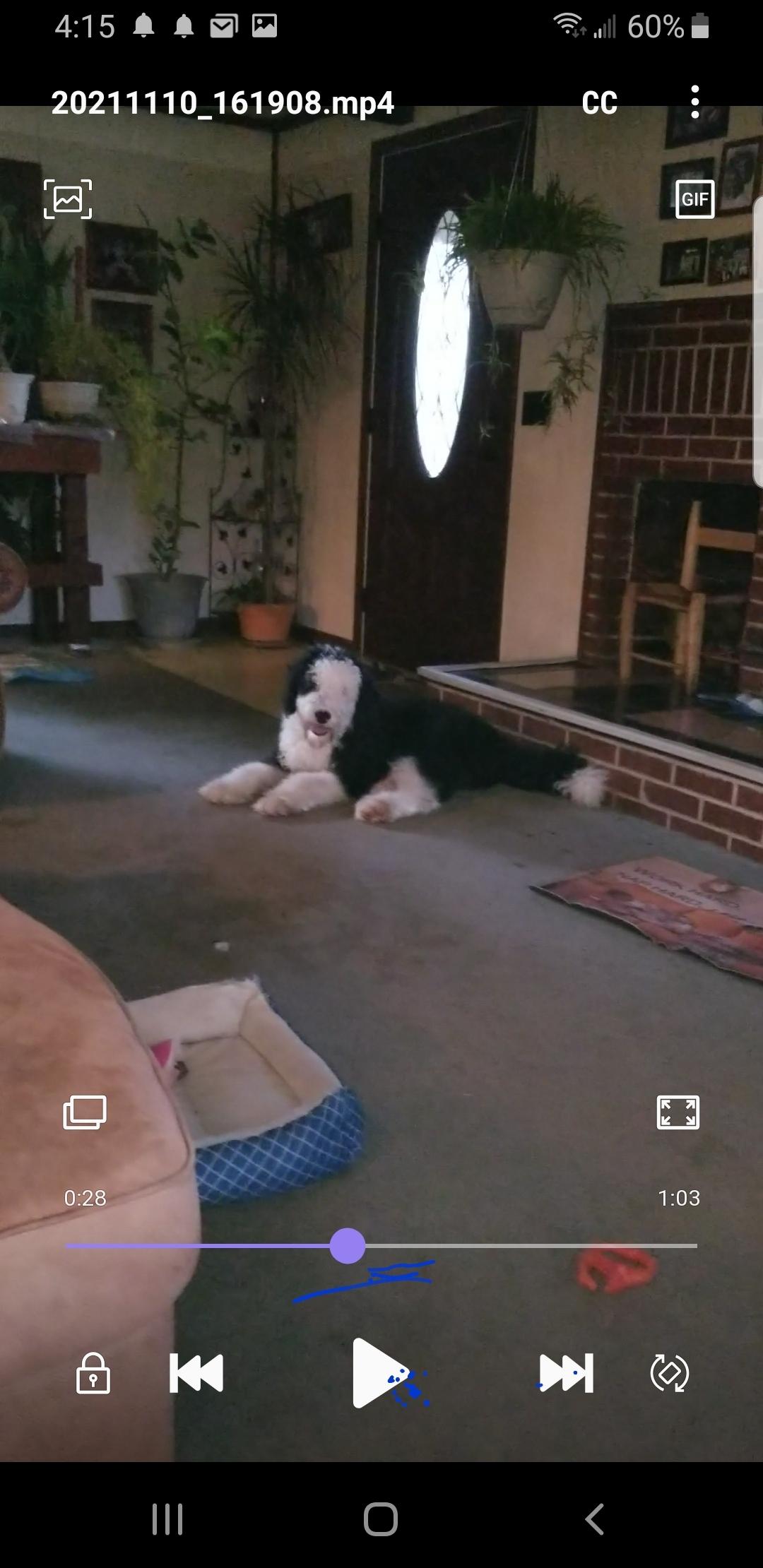Image resolution: width=763 pixels, height=1568 pixels.
Task: Go back using the navigation bar
Action: pyautogui.click(x=595, y=1519)
